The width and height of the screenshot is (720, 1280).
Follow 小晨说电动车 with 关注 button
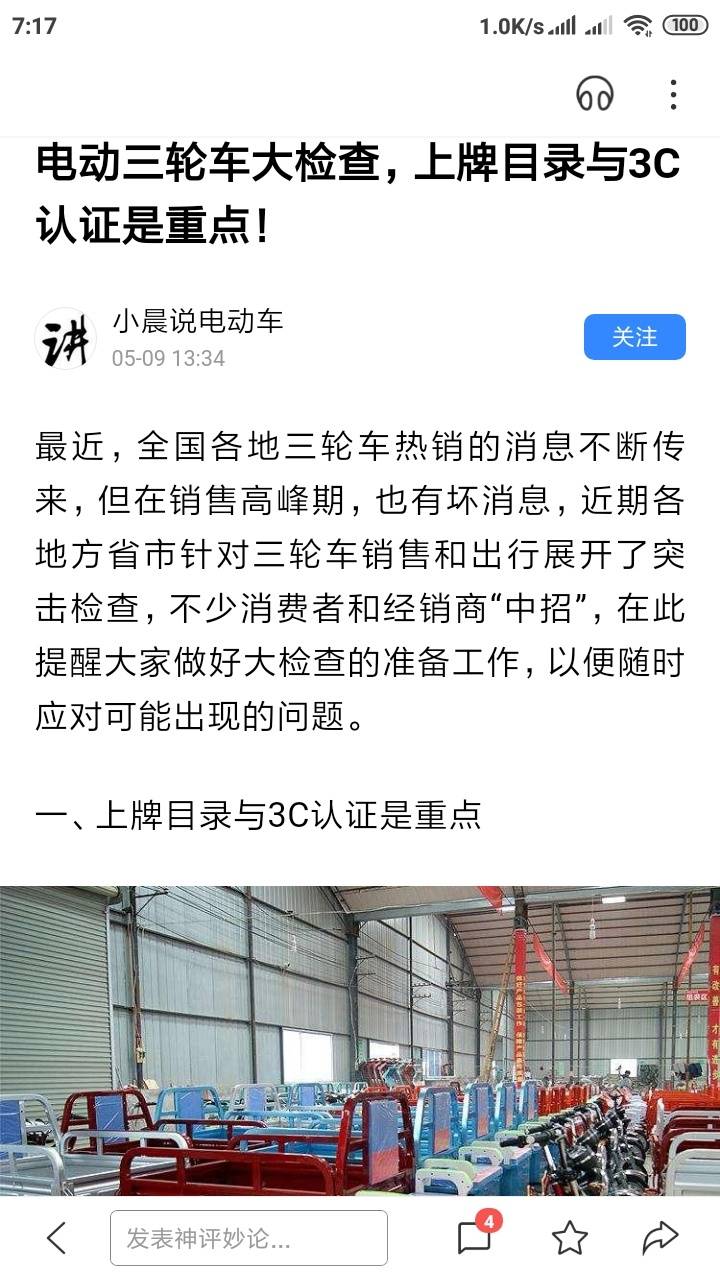pos(634,337)
